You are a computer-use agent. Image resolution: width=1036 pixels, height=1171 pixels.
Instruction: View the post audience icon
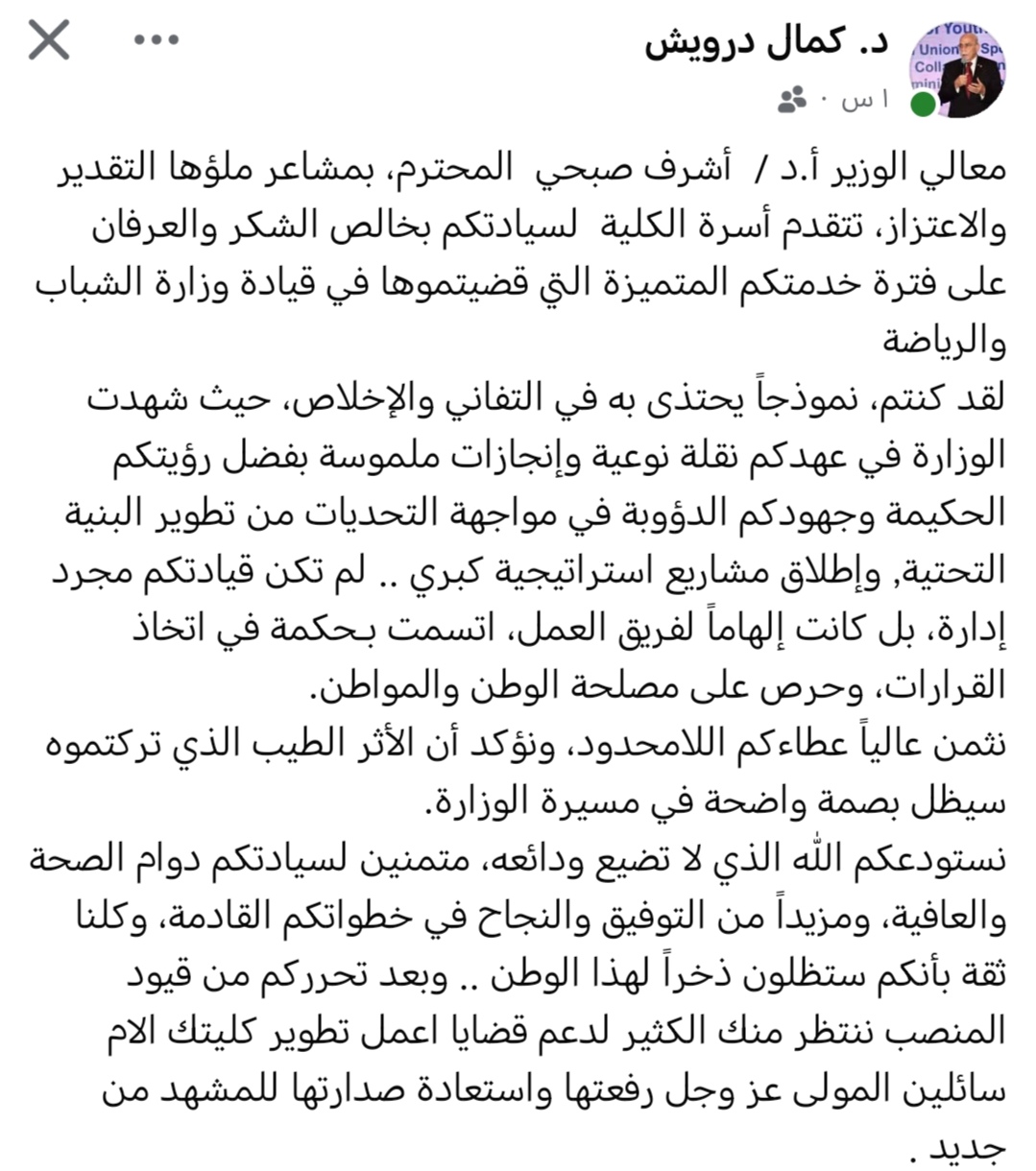click(x=792, y=100)
